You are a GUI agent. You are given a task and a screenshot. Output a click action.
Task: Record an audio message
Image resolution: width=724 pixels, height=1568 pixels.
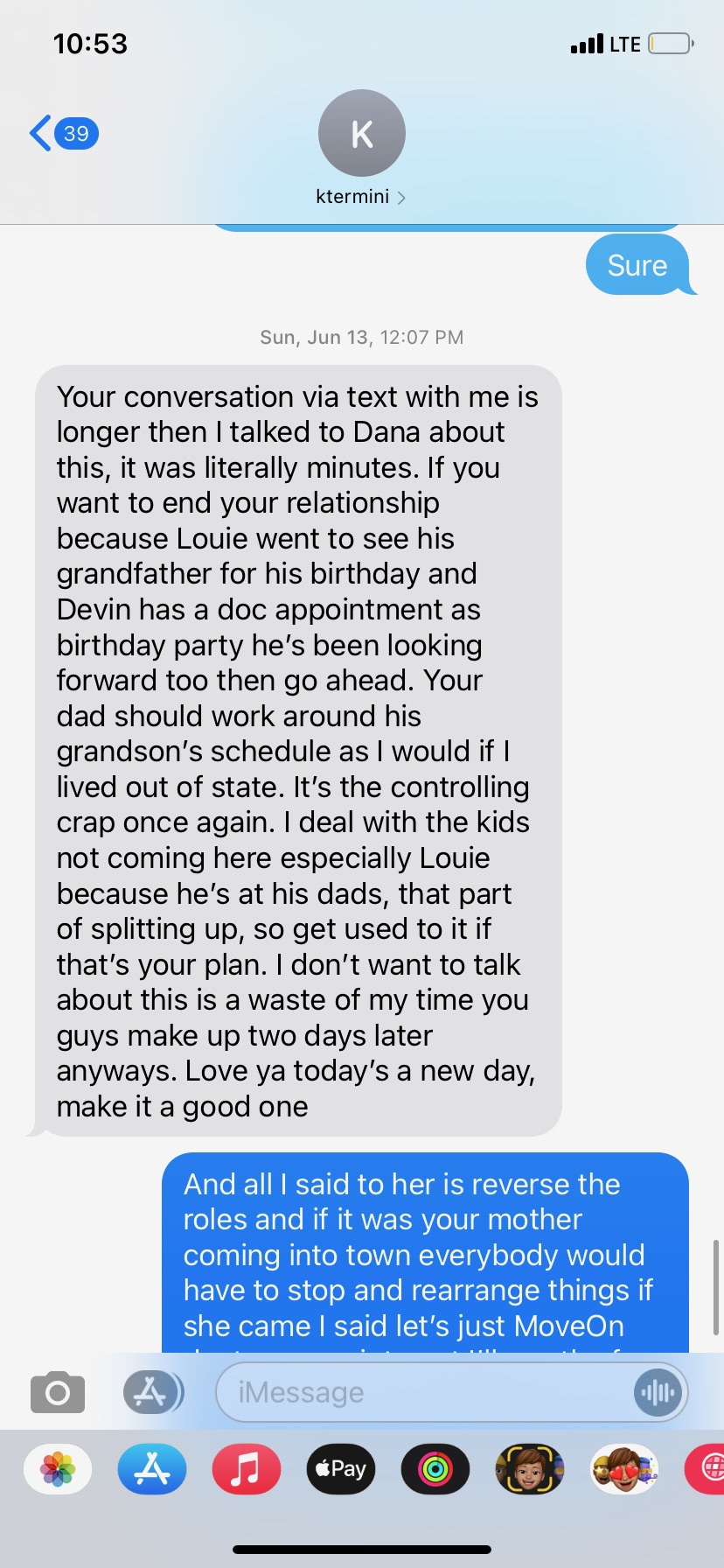[657, 1392]
